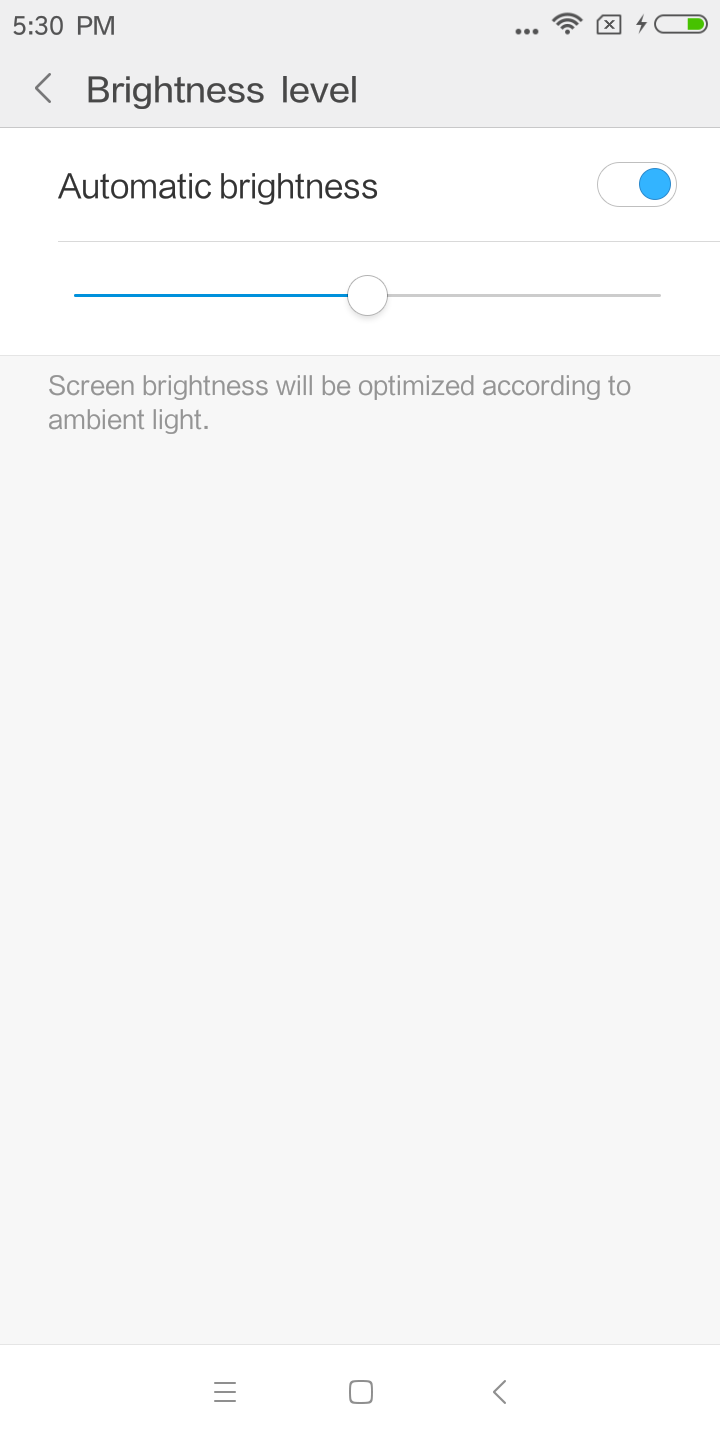Go back from Brightness level screen
Image resolution: width=720 pixels, height=1440 pixels.
(x=43, y=89)
